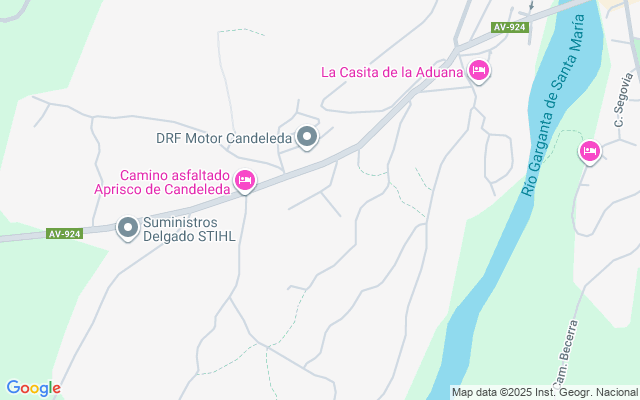Open Suministros Delgado STIHL place marker

click(x=127, y=229)
